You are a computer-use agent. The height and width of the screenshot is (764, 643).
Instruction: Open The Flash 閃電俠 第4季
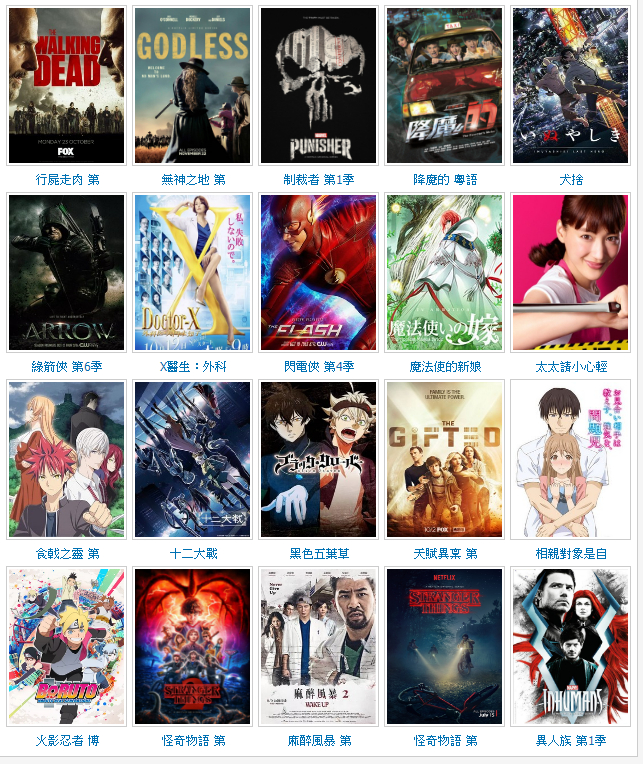click(318, 273)
